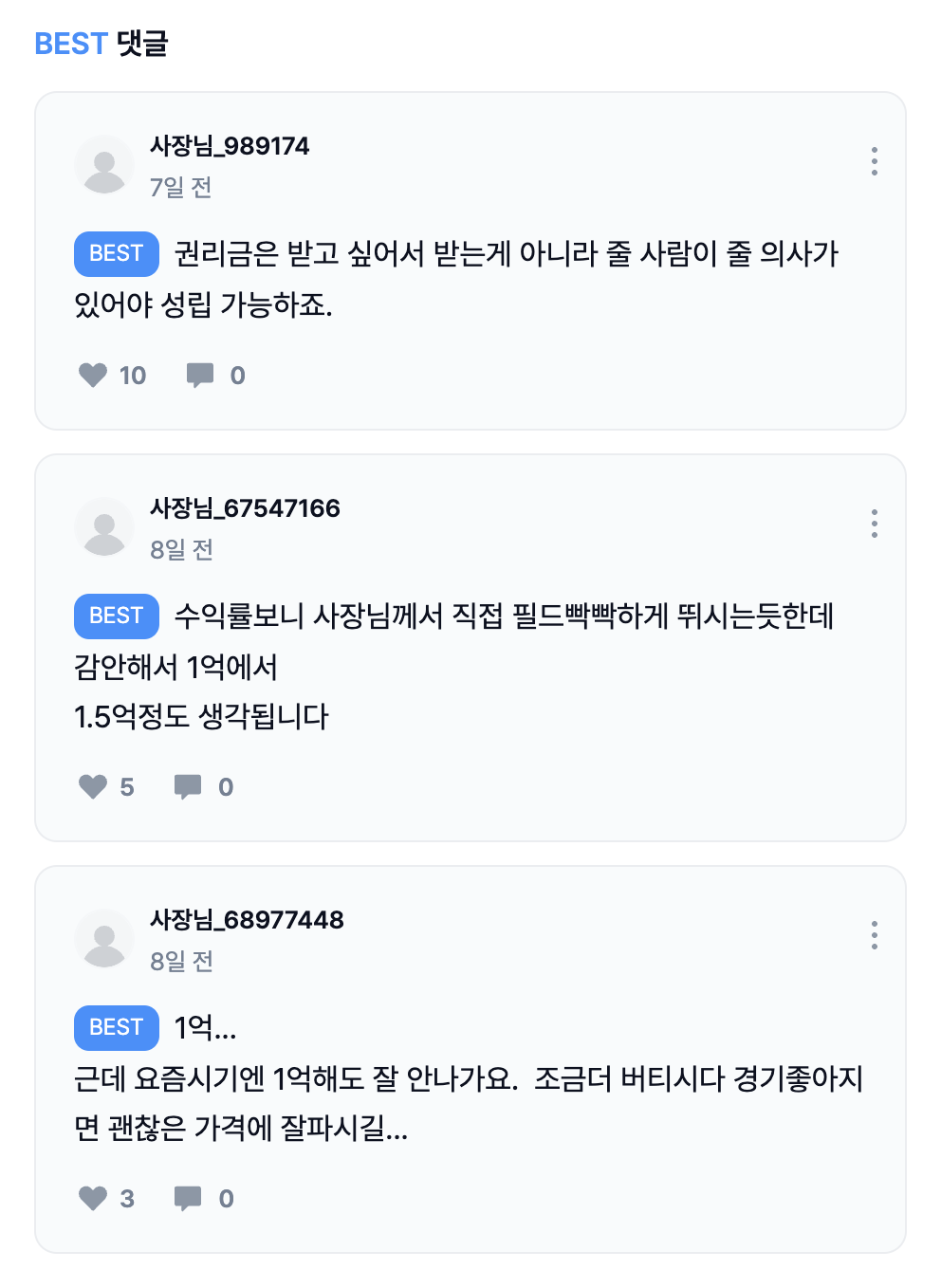Reply to 사장님_989174's comment

coord(200,376)
